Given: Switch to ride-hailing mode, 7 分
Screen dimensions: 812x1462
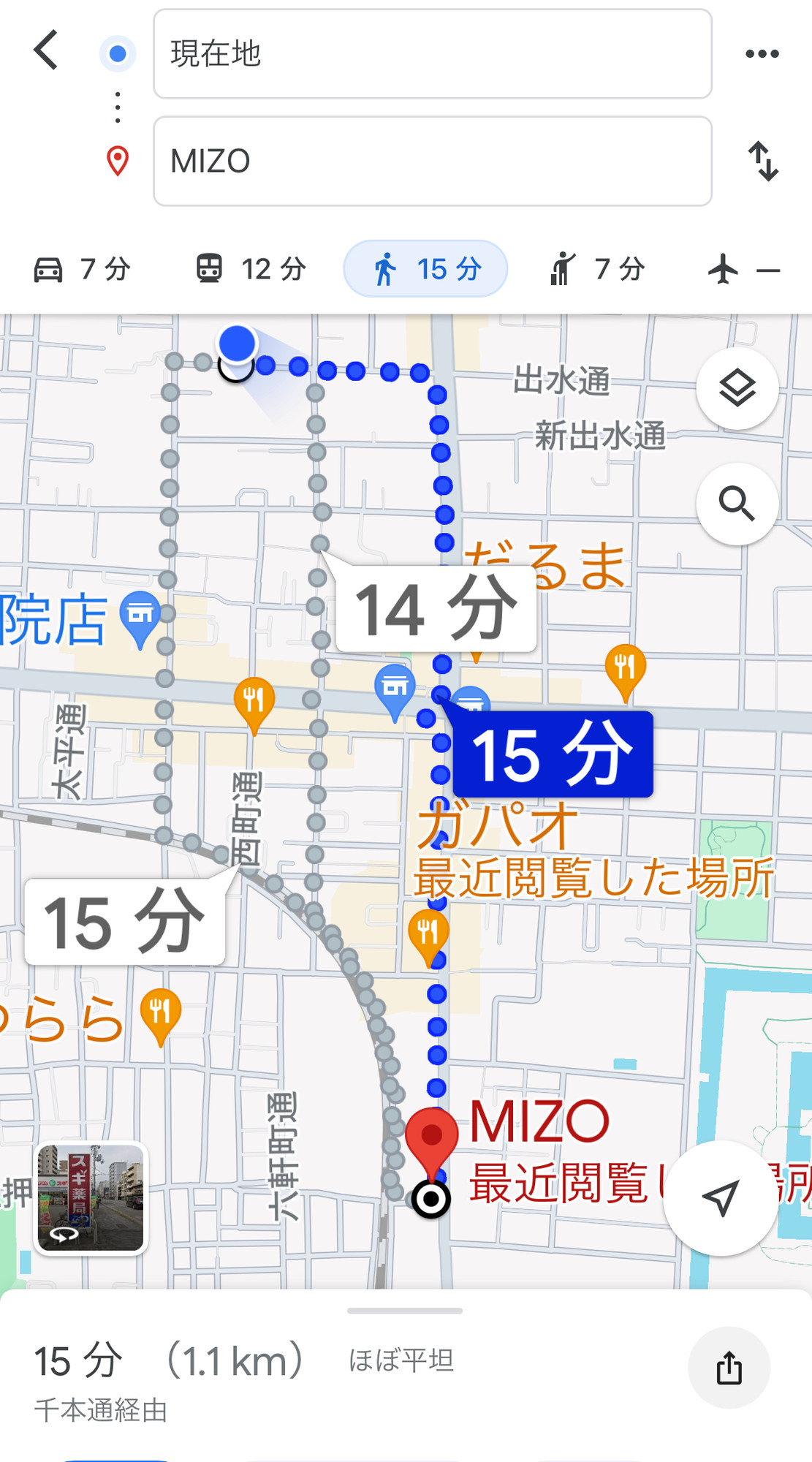Looking at the screenshot, I should coord(597,269).
